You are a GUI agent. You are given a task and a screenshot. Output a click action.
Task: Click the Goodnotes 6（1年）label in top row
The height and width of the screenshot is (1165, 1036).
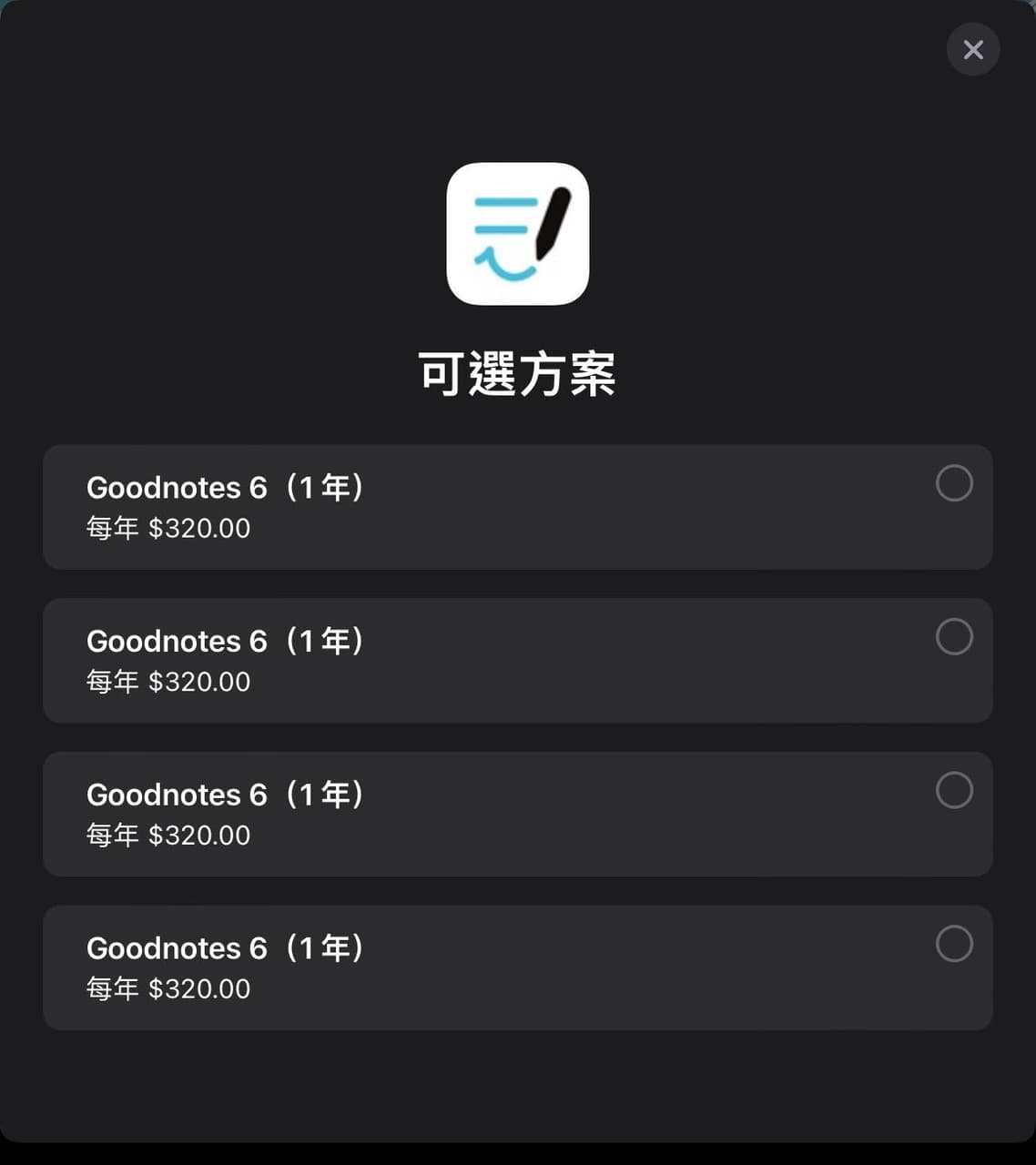tap(225, 487)
